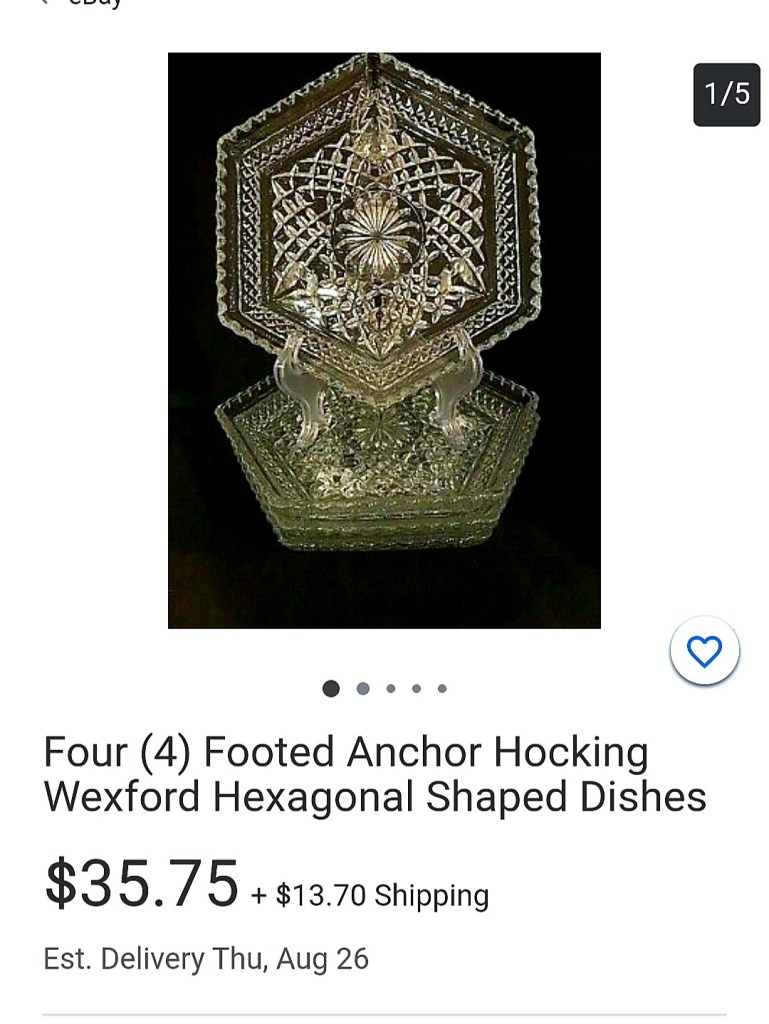769x1024 pixels.
Task: Go back using the top arrow
Action: pyautogui.click(x=45, y=3)
